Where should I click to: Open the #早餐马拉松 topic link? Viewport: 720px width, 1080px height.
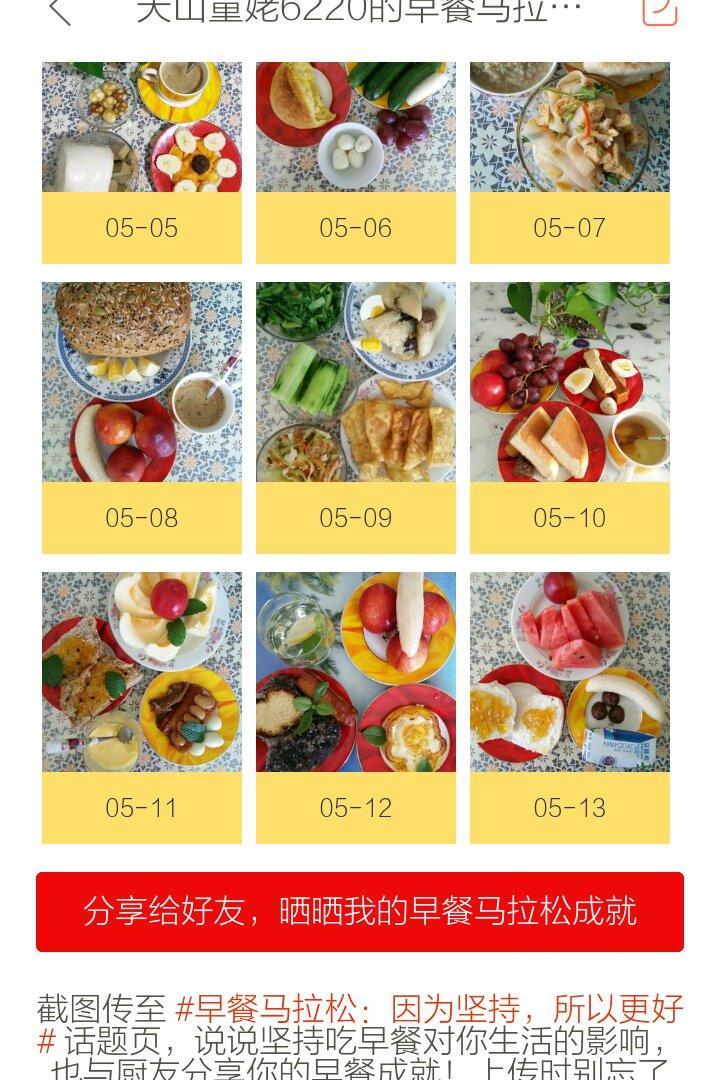coord(430,1010)
